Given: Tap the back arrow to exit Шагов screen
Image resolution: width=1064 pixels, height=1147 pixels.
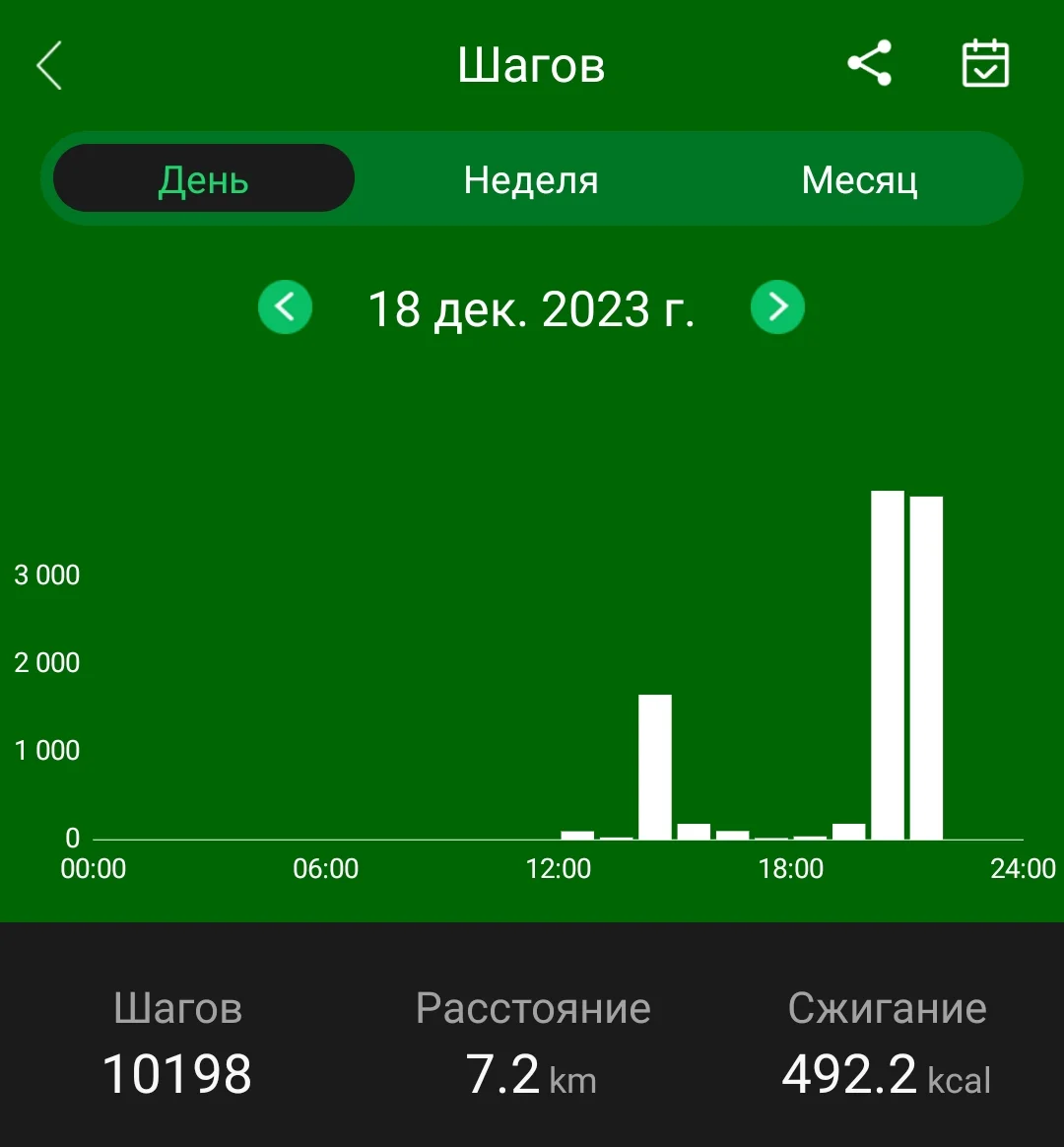Looking at the screenshot, I should (49, 63).
